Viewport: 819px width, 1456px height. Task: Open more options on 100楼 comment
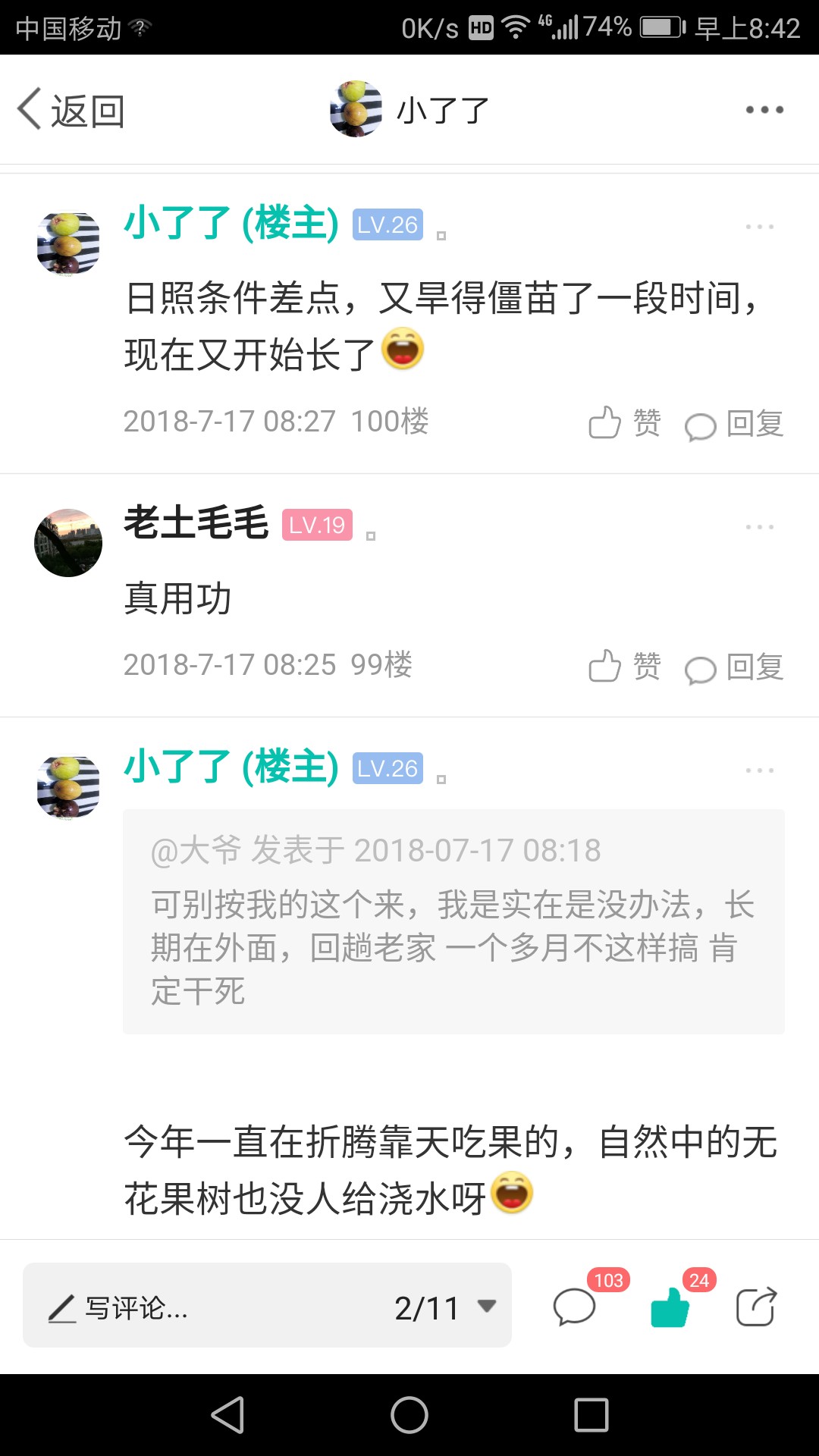(759, 226)
